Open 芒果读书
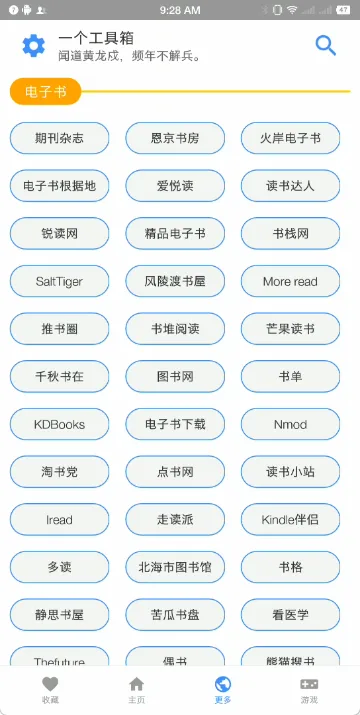Viewport: 360px width, 715px height. click(x=290, y=329)
